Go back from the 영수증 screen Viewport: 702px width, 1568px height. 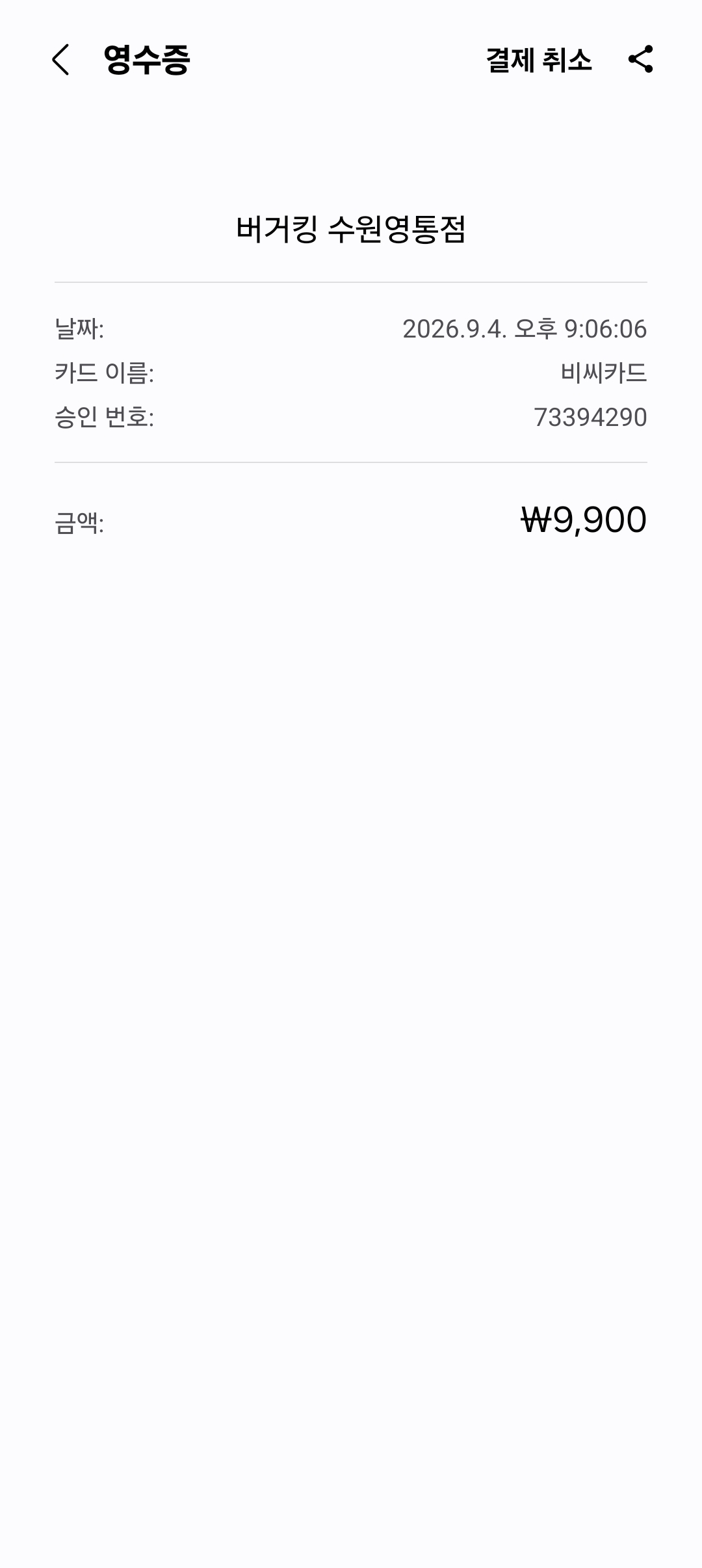pyautogui.click(x=60, y=60)
